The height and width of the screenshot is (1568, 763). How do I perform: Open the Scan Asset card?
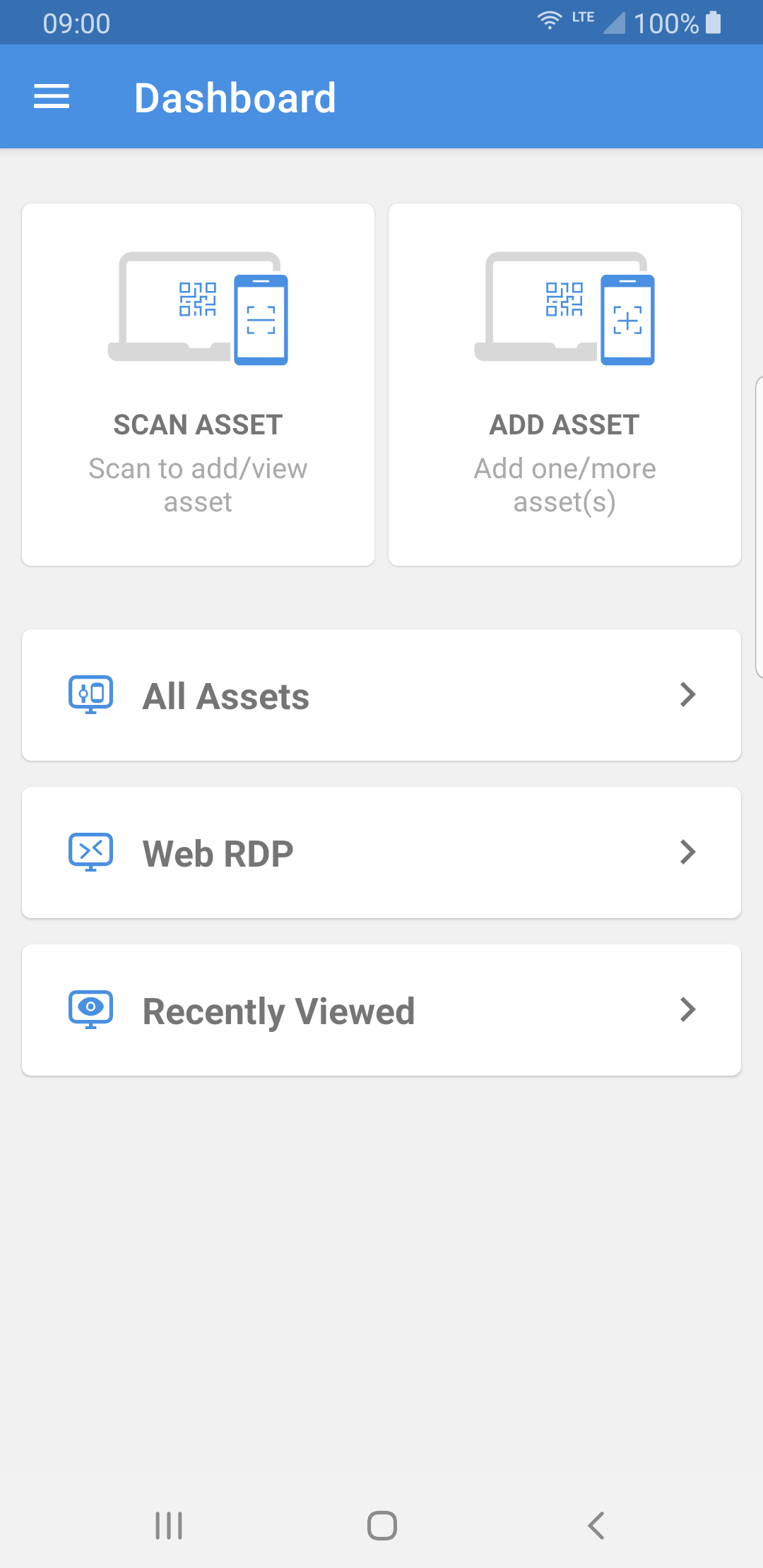pyautogui.click(x=198, y=384)
